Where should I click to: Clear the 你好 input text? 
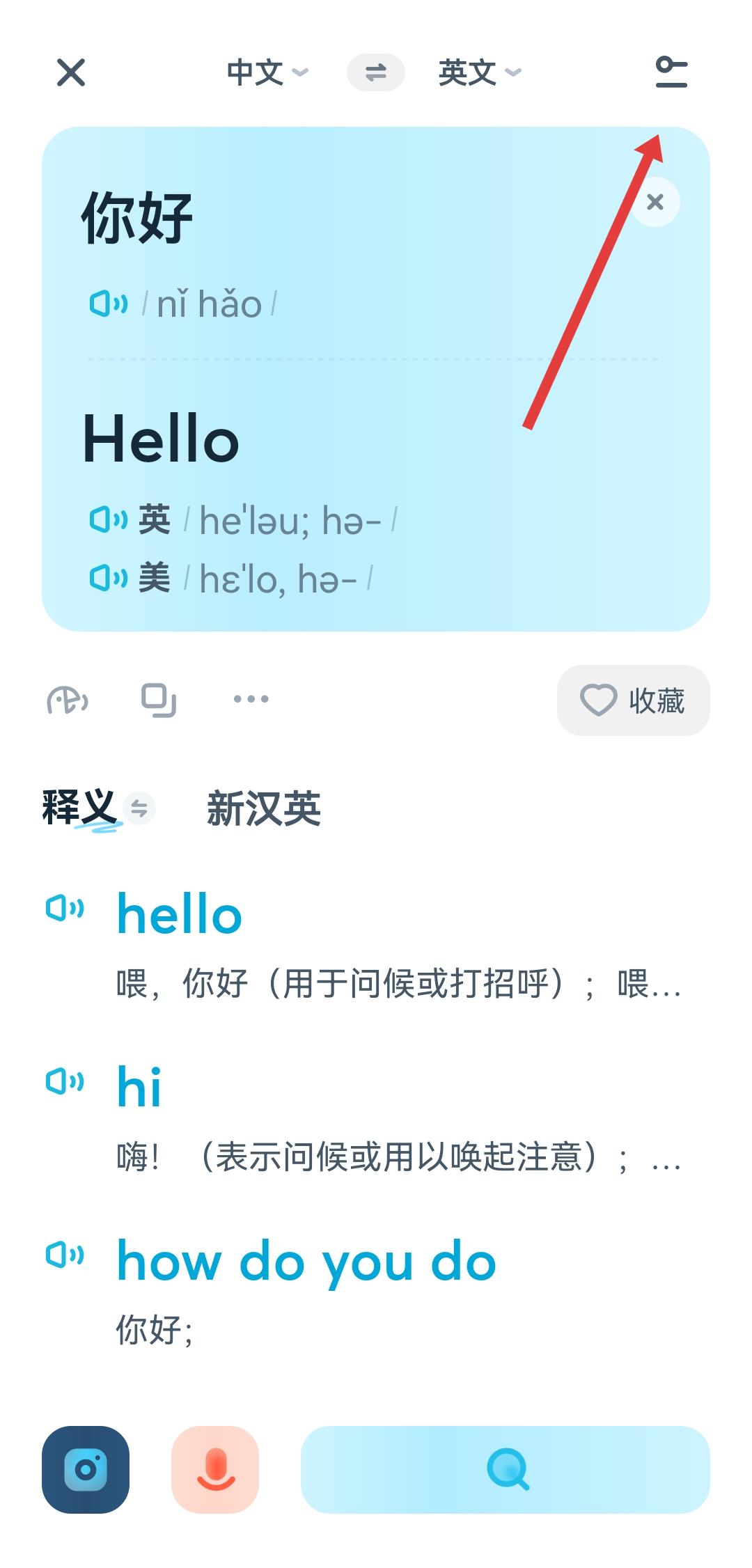click(655, 203)
